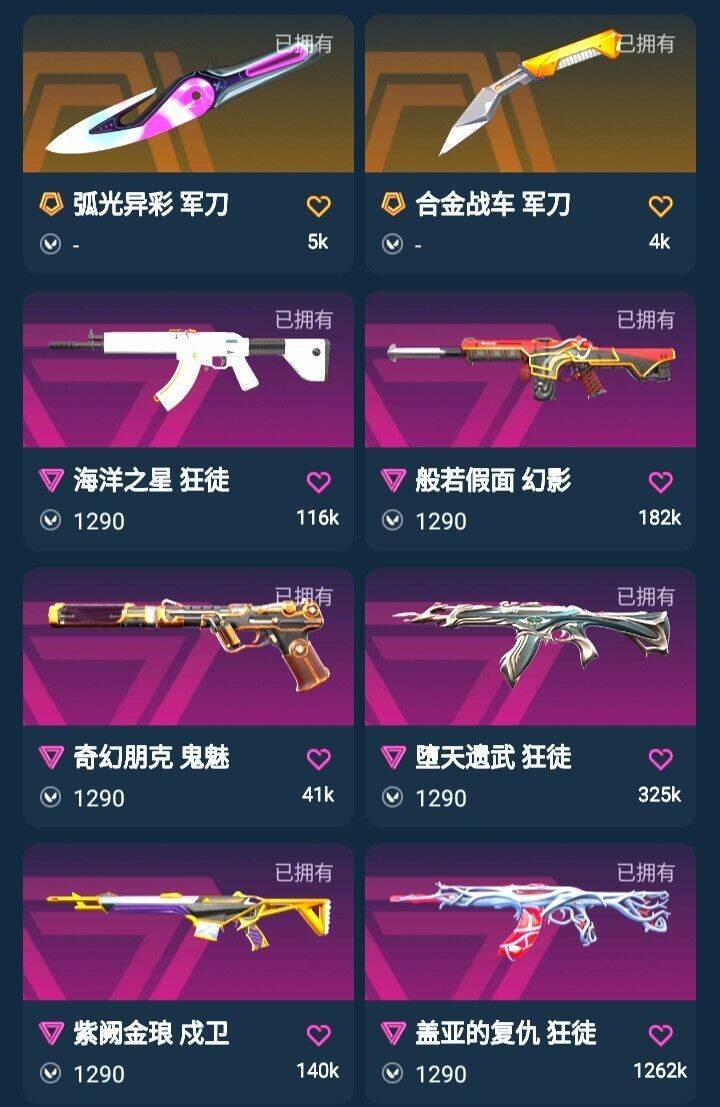Favorite the 弧光异彩 军刀 skin
This screenshot has height=1107, width=720.
coord(318,206)
